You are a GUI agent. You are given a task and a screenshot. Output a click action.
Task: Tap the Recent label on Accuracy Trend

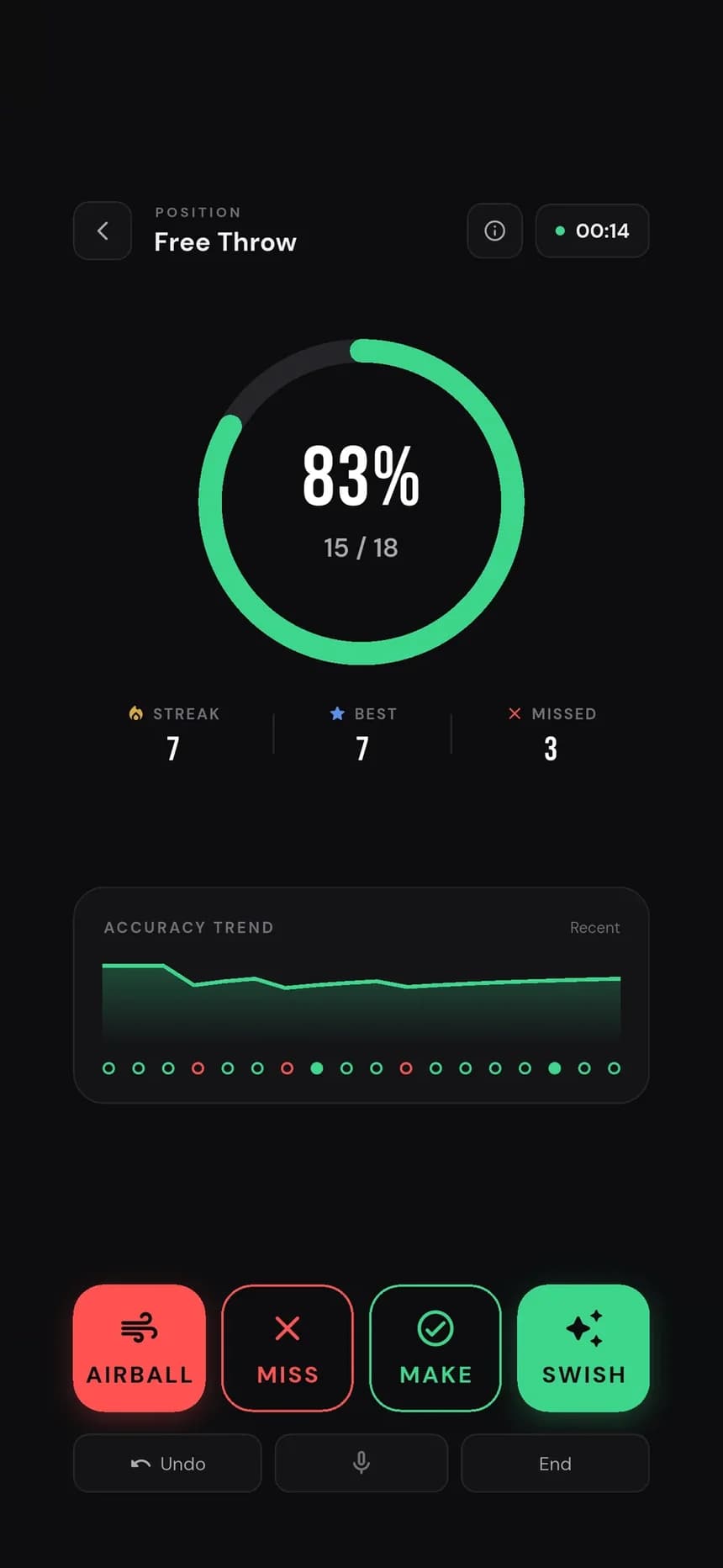pos(594,927)
